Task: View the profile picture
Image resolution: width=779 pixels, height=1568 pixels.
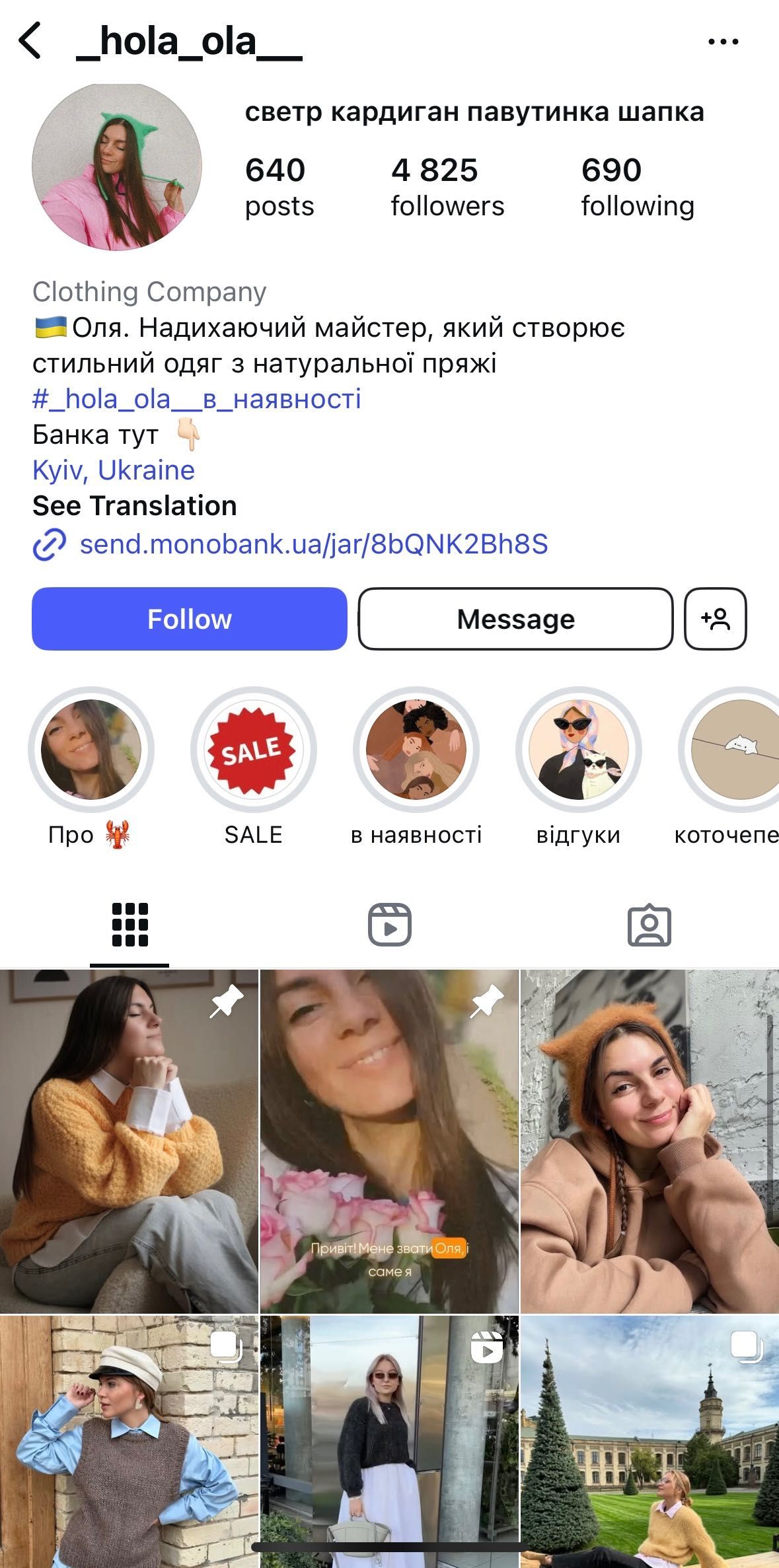Action: click(117, 167)
